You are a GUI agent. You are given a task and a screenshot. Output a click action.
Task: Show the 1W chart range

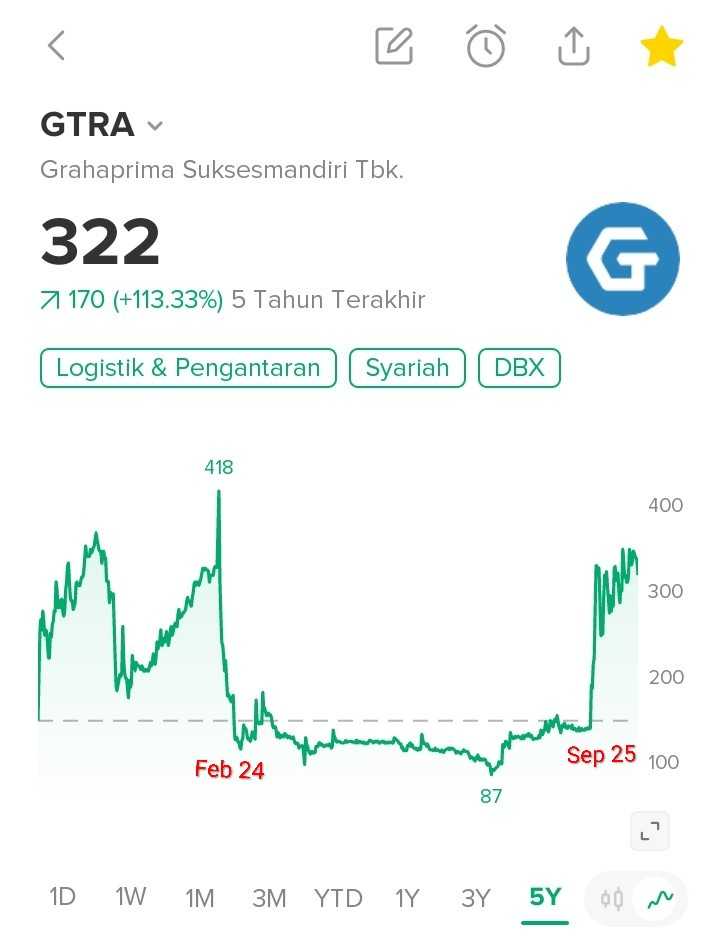pos(131,897)
